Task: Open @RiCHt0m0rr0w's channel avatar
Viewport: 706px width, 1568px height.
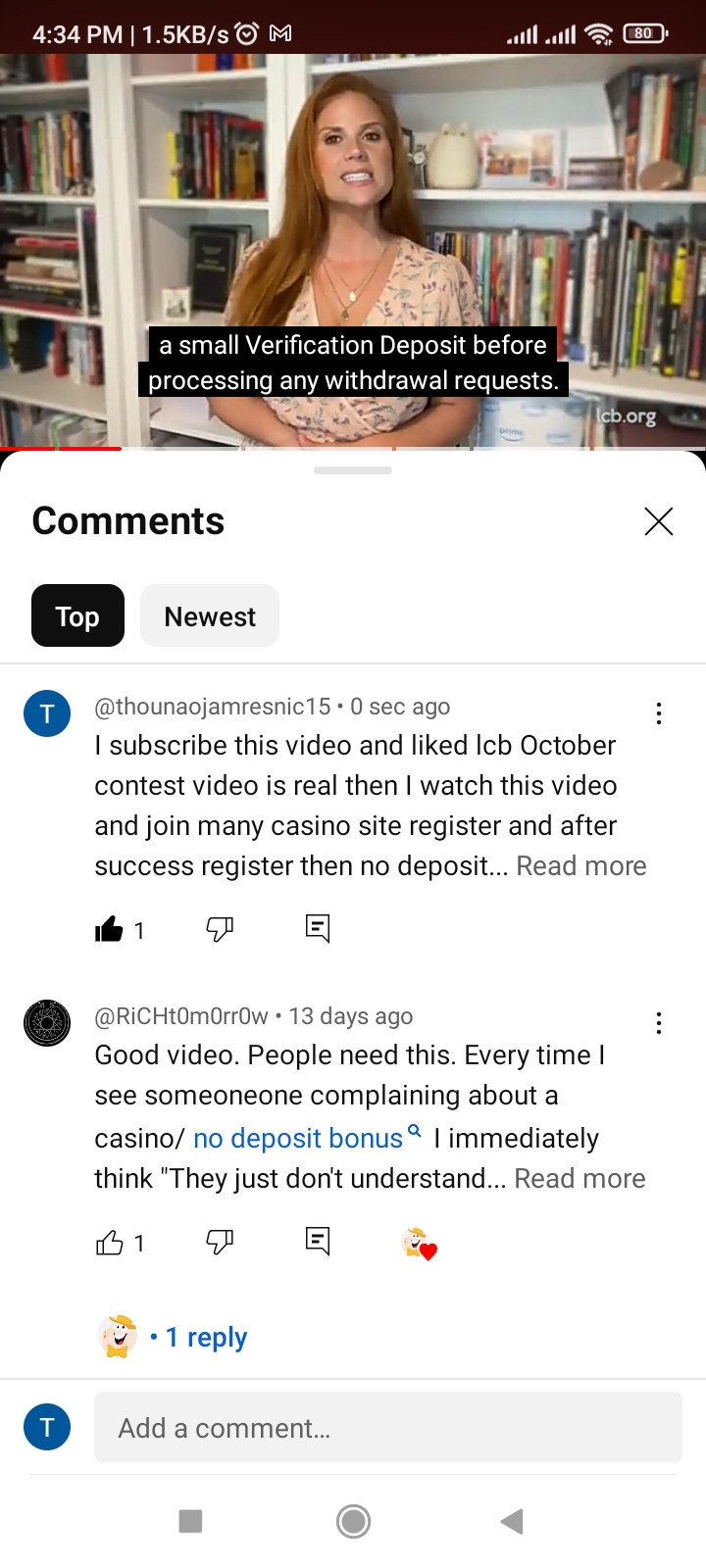Action: pos(47,1023)
